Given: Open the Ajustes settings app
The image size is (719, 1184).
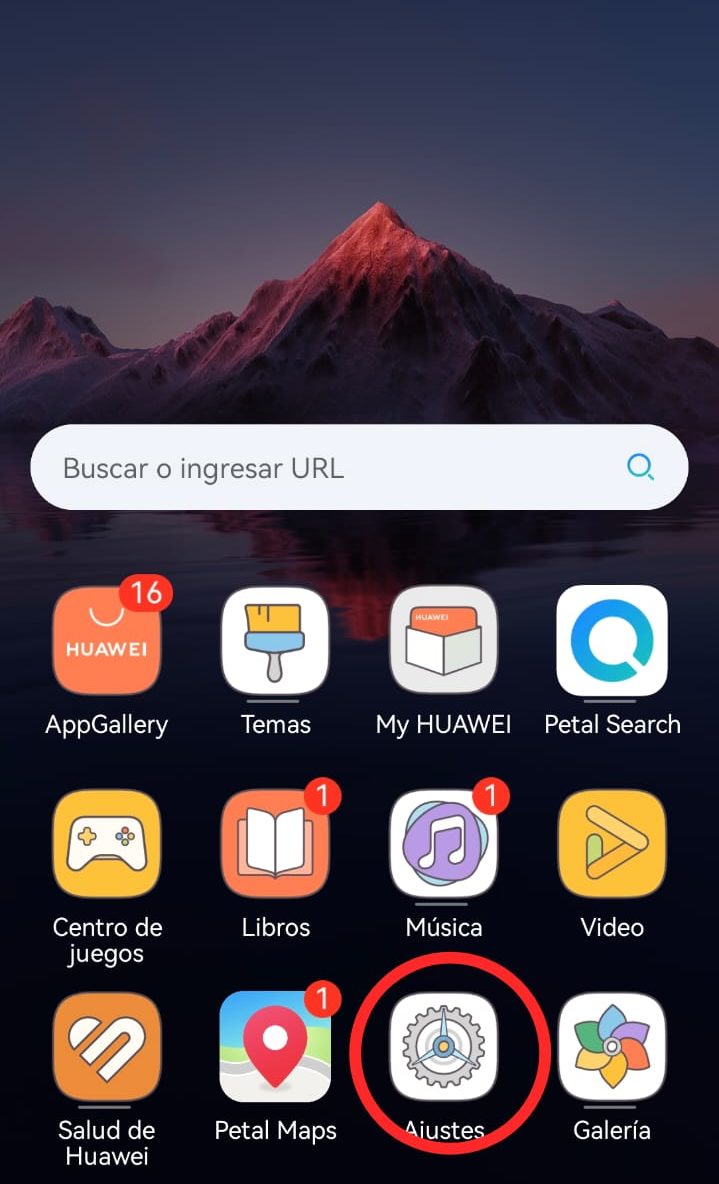Looking at the screenshot, I should pos(443,1046).
